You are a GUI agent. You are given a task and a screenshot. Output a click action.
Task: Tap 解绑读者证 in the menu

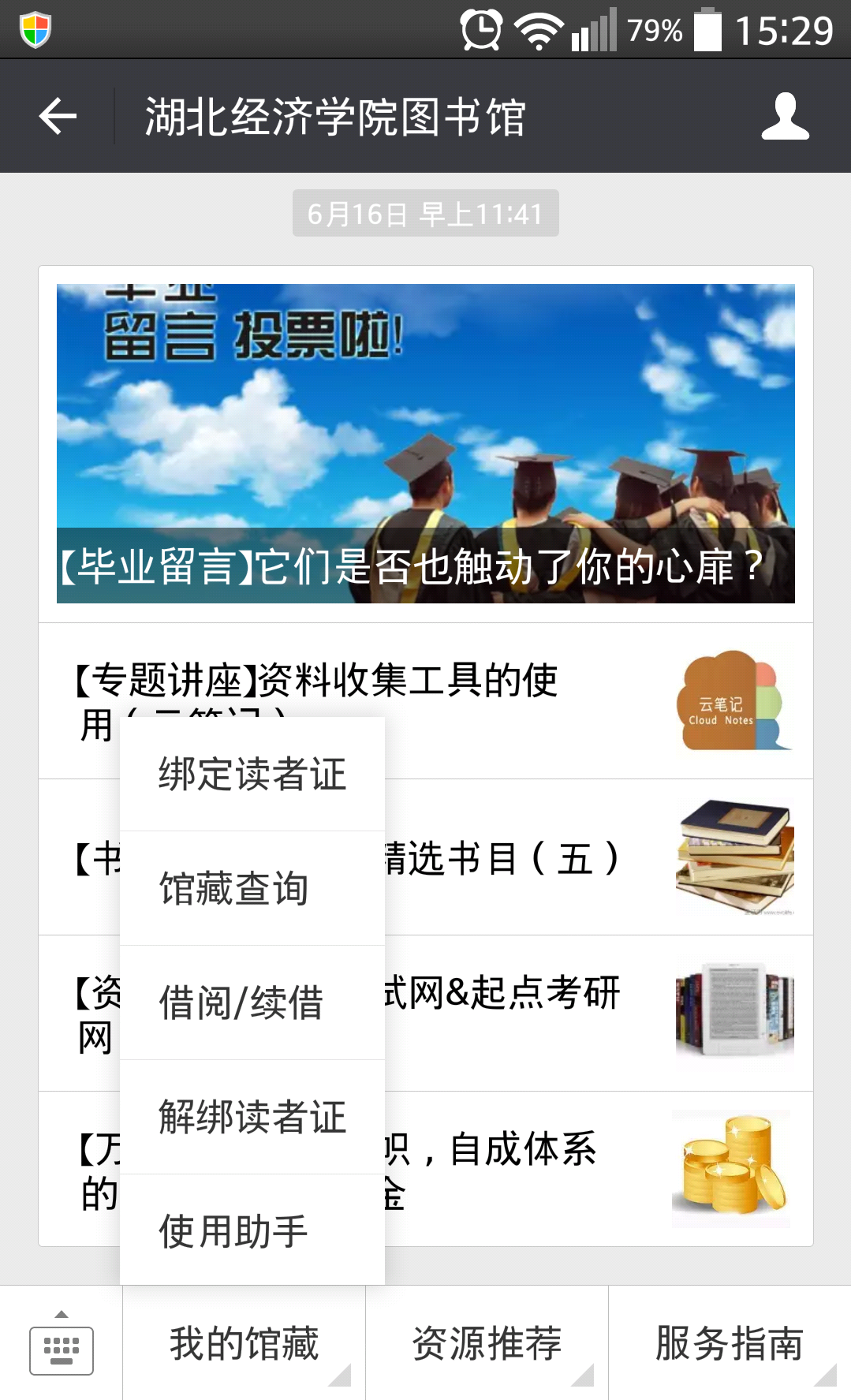(252, 1117)
